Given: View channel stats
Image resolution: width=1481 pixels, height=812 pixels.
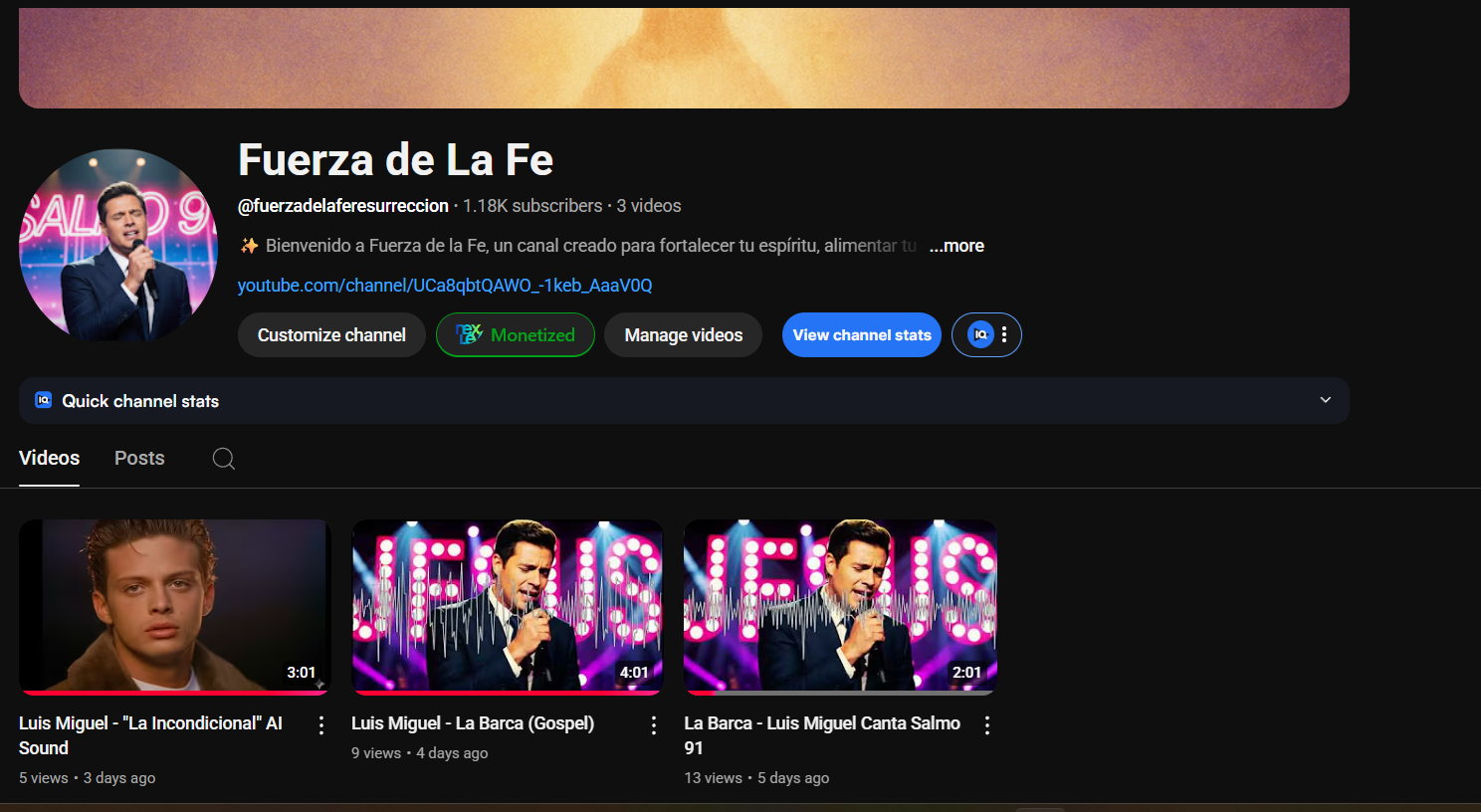Looking at the screenshot, I should tap(862, 335).
